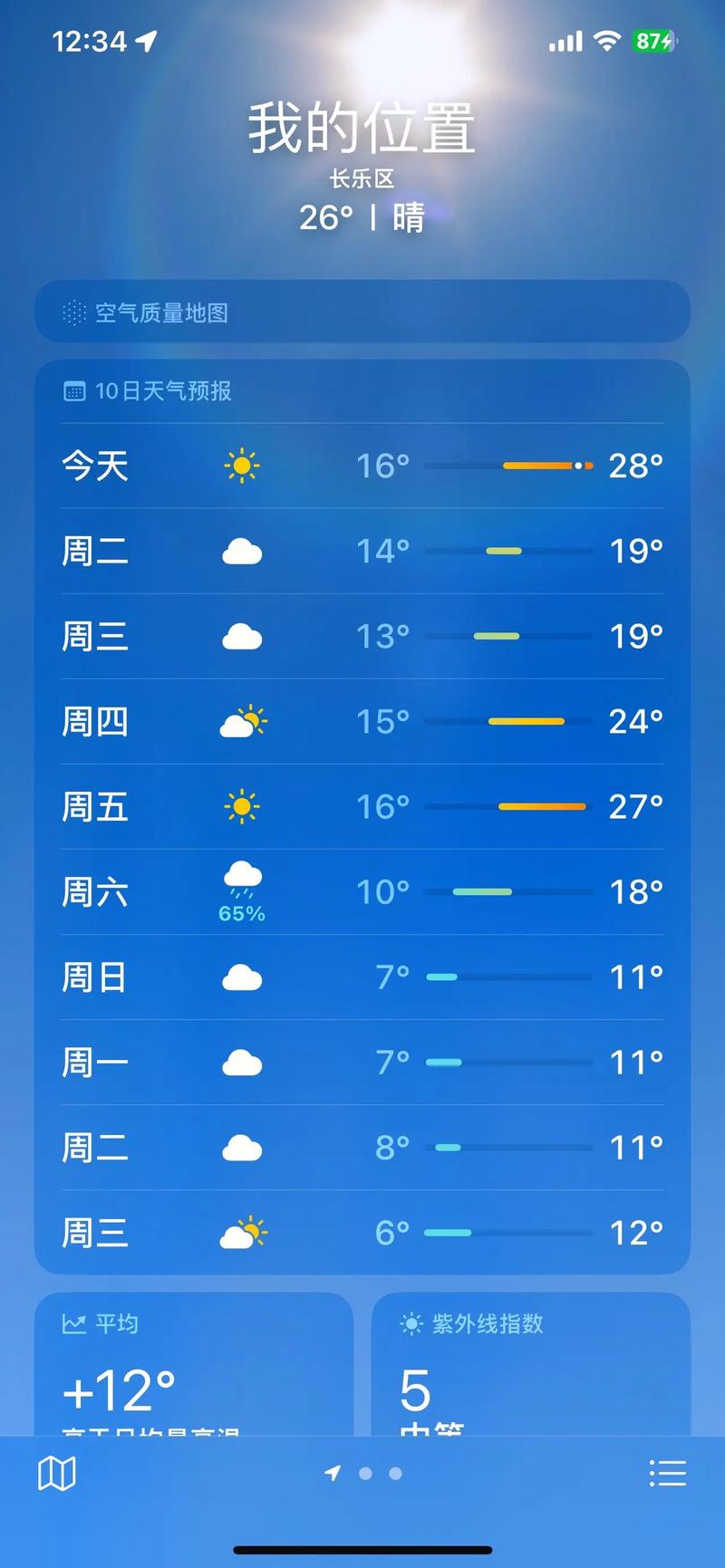Select the partly cloudy icon for 周四
This screenshot has height=1568, width=725.
tap(241, 720)
